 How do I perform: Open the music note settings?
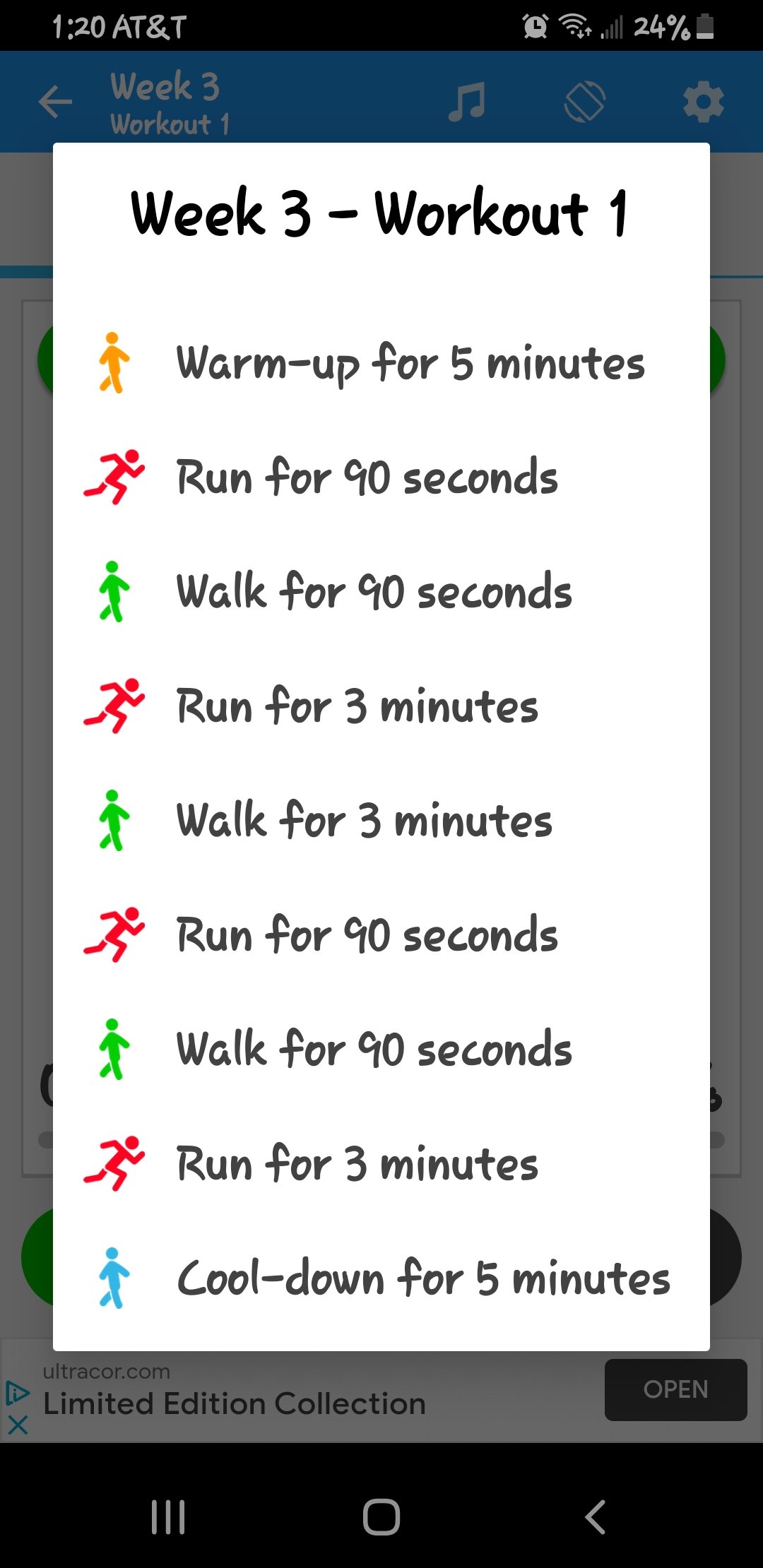click(467, 102)
